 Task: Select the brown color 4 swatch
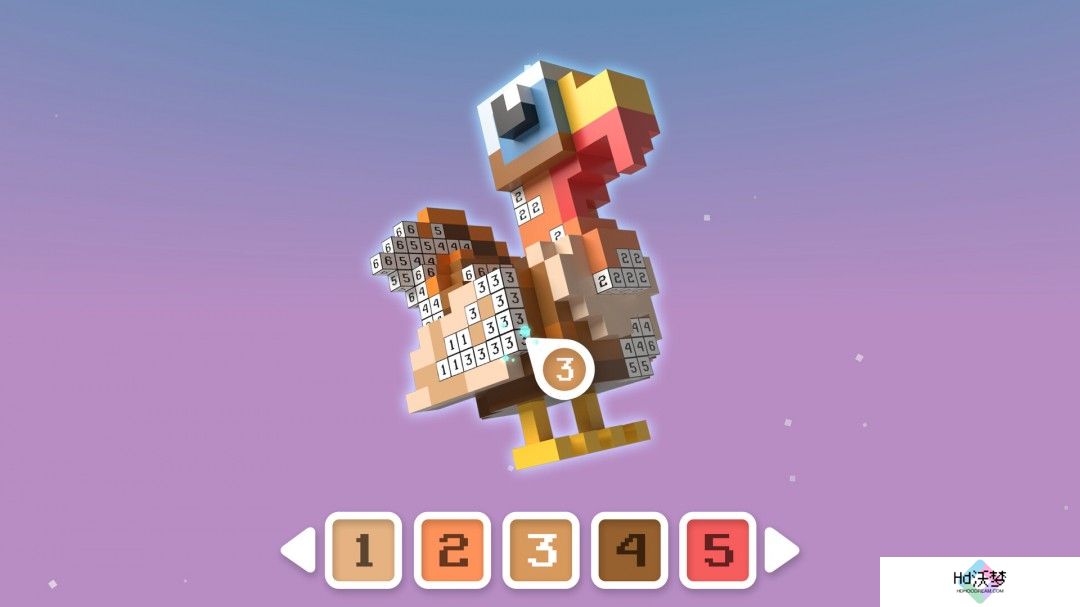coord(628,549)
